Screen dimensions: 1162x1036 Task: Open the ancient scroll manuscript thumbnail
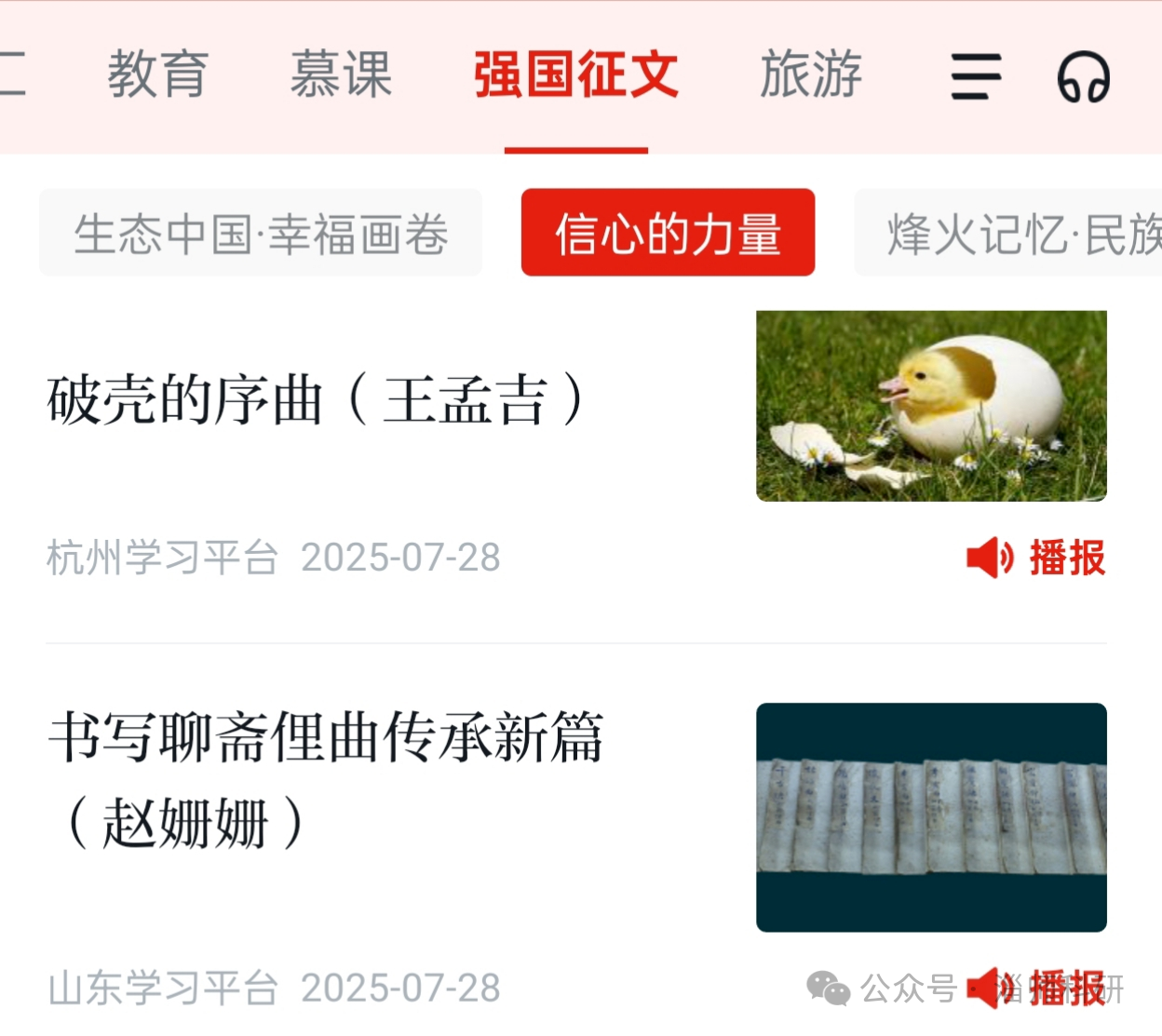tap(931, 817)
